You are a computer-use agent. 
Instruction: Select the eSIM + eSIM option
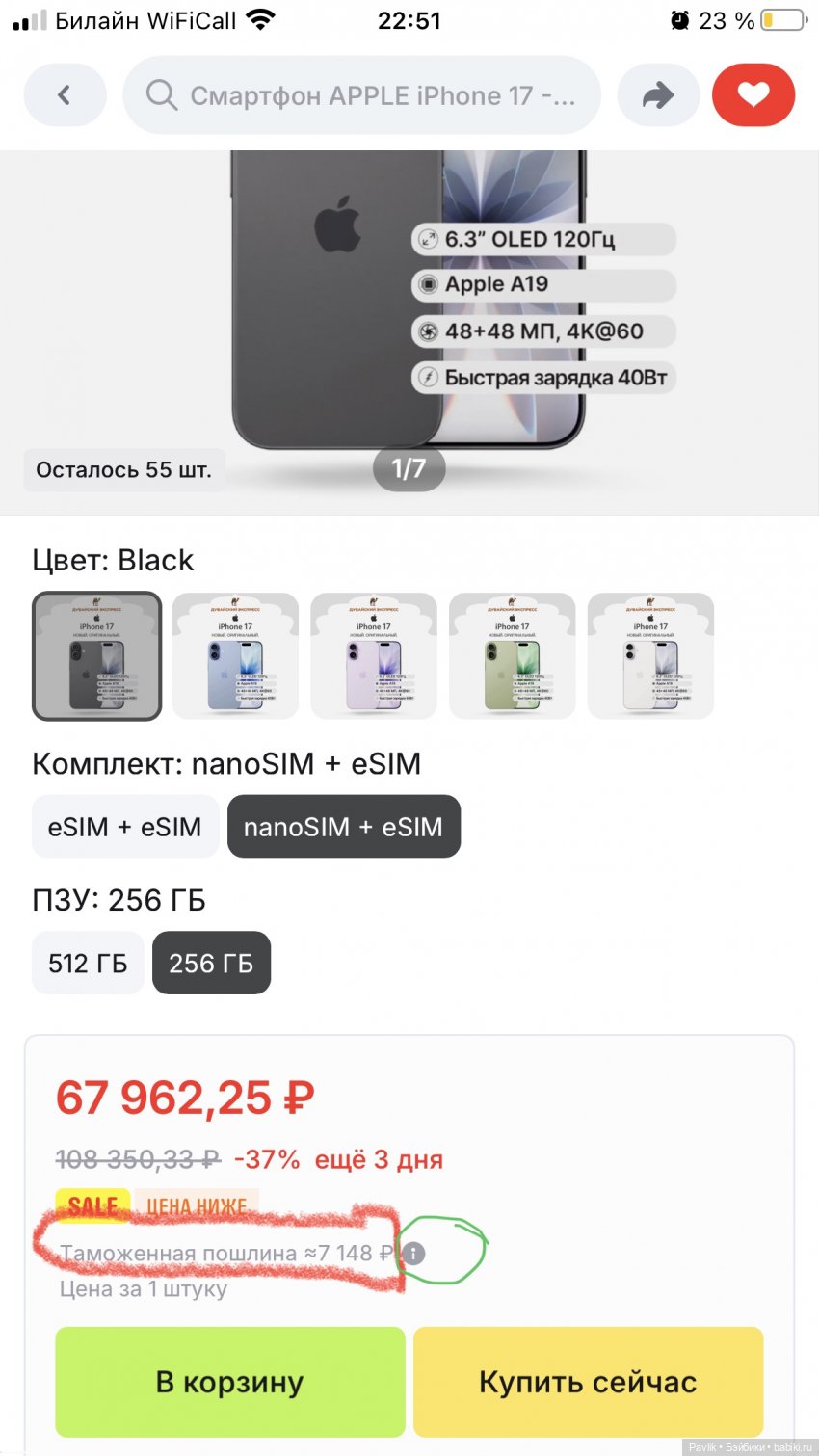[x=125, y=827]
